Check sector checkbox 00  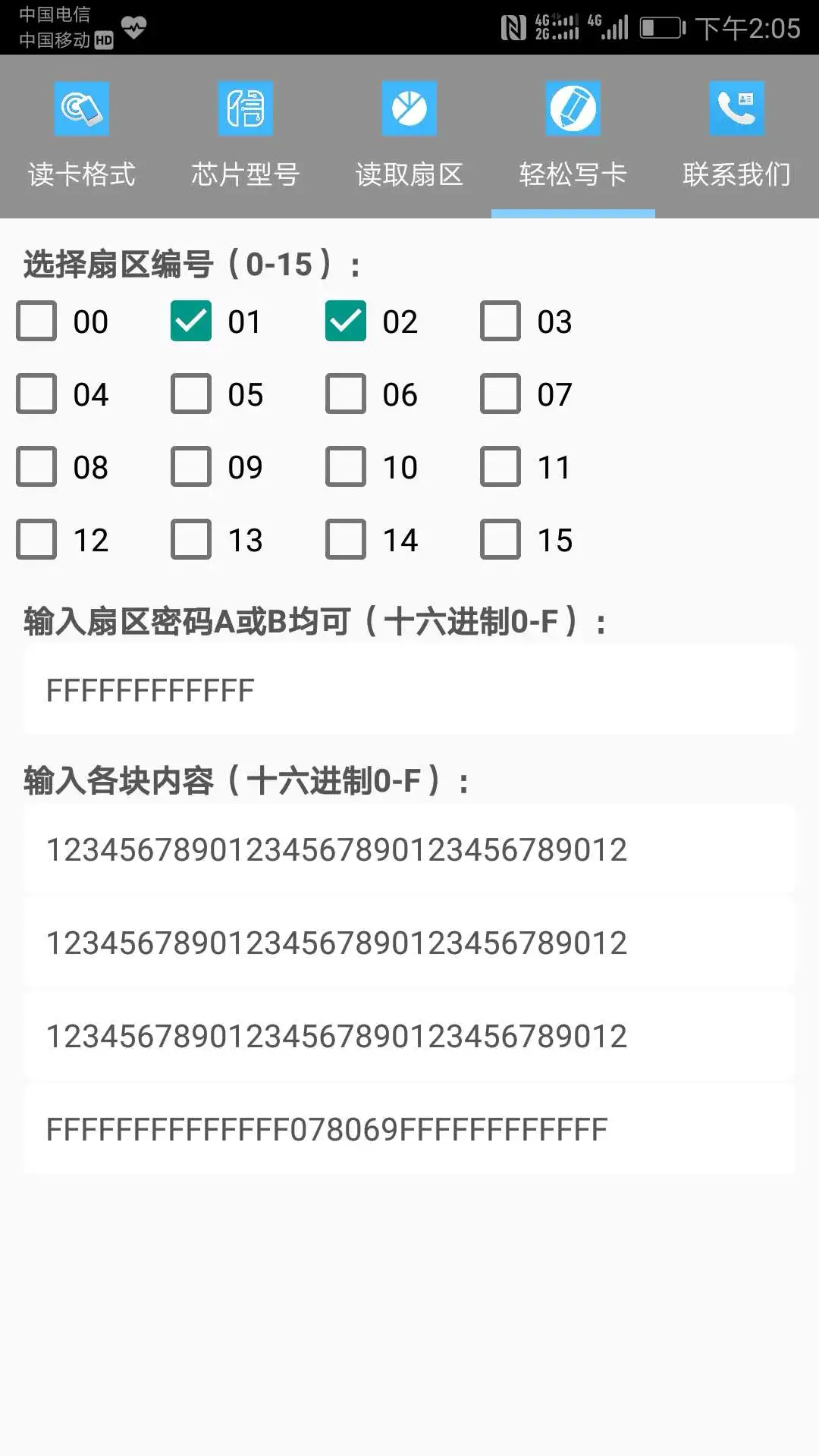click(x=36, y=322)
